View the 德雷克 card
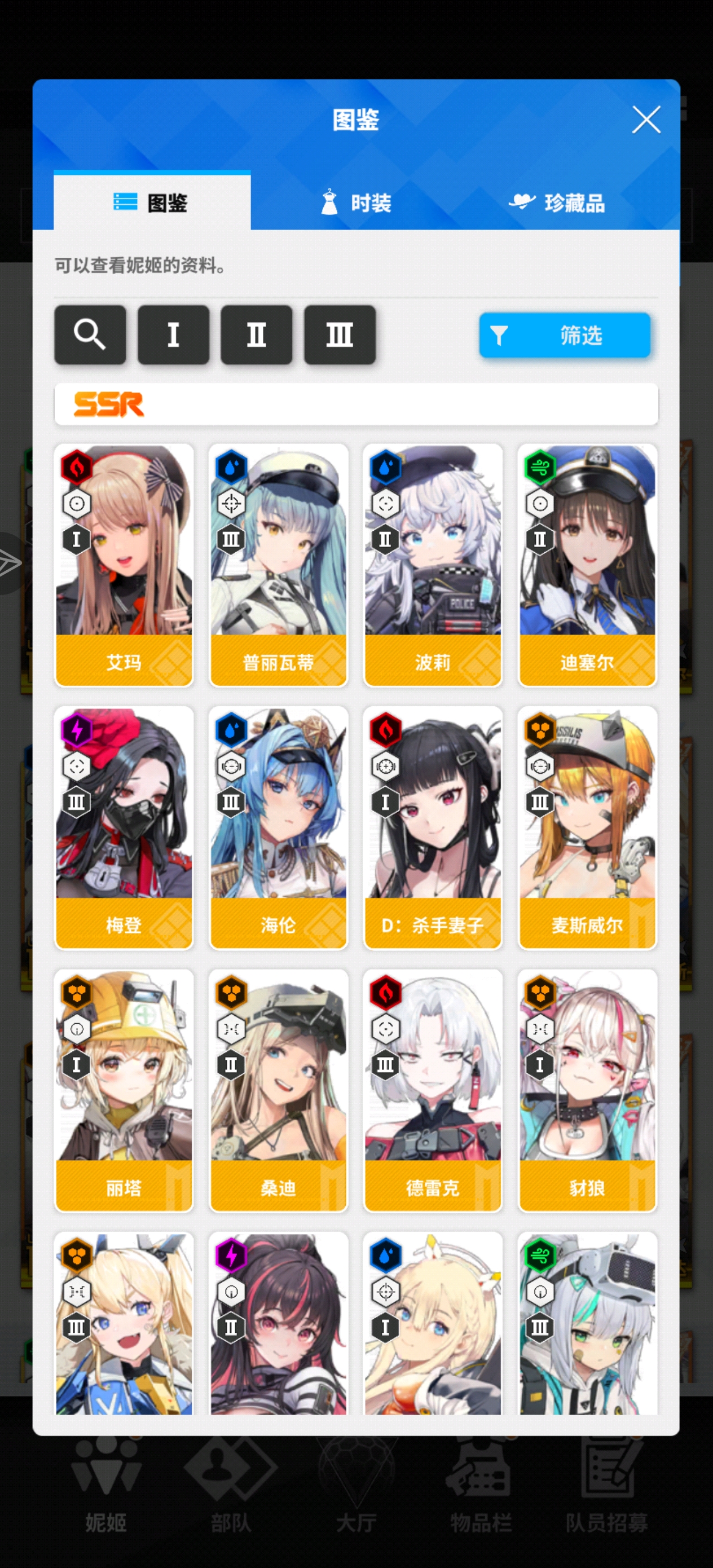 432,1091
